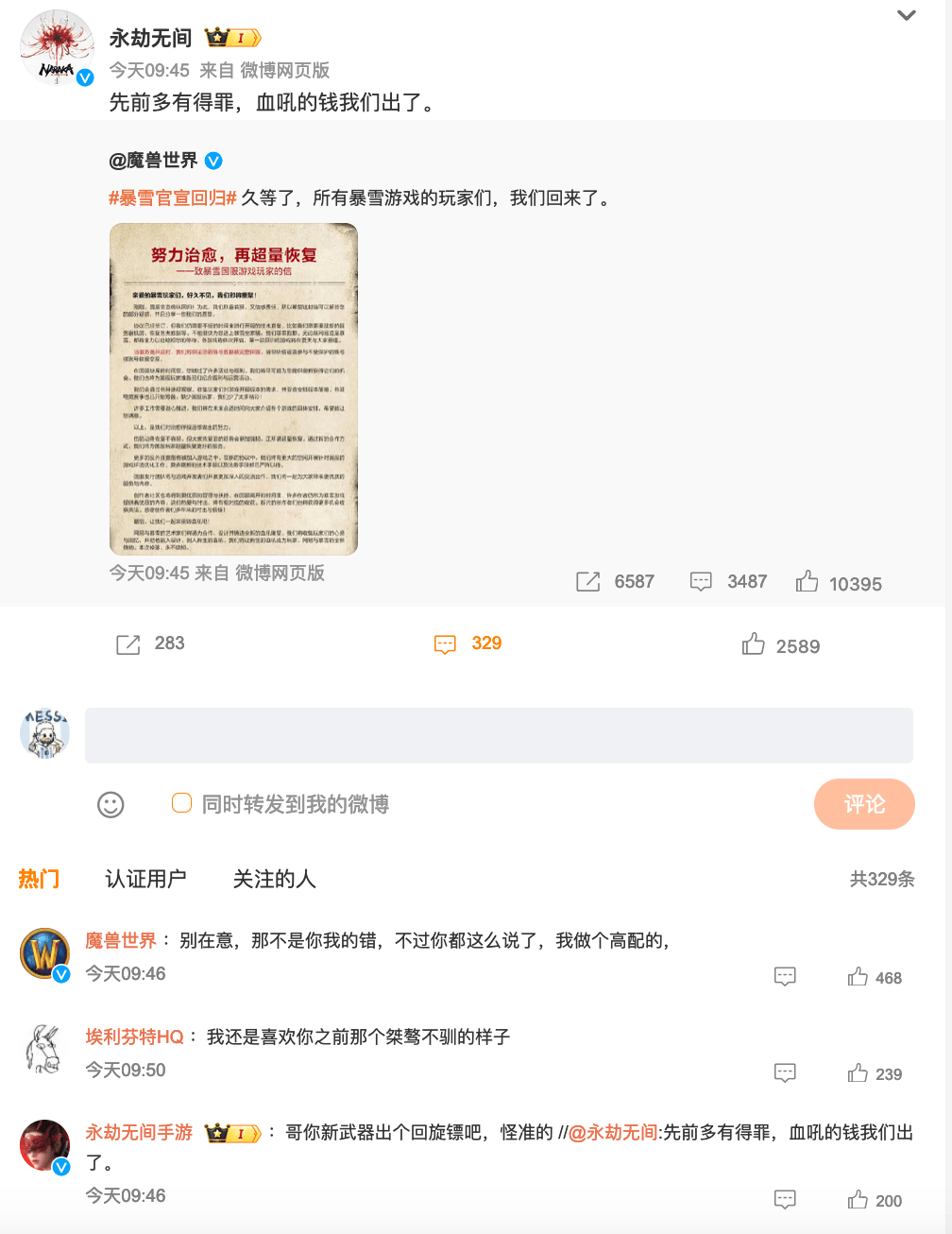Open 永劫无间 profile name

coord(150,38)
